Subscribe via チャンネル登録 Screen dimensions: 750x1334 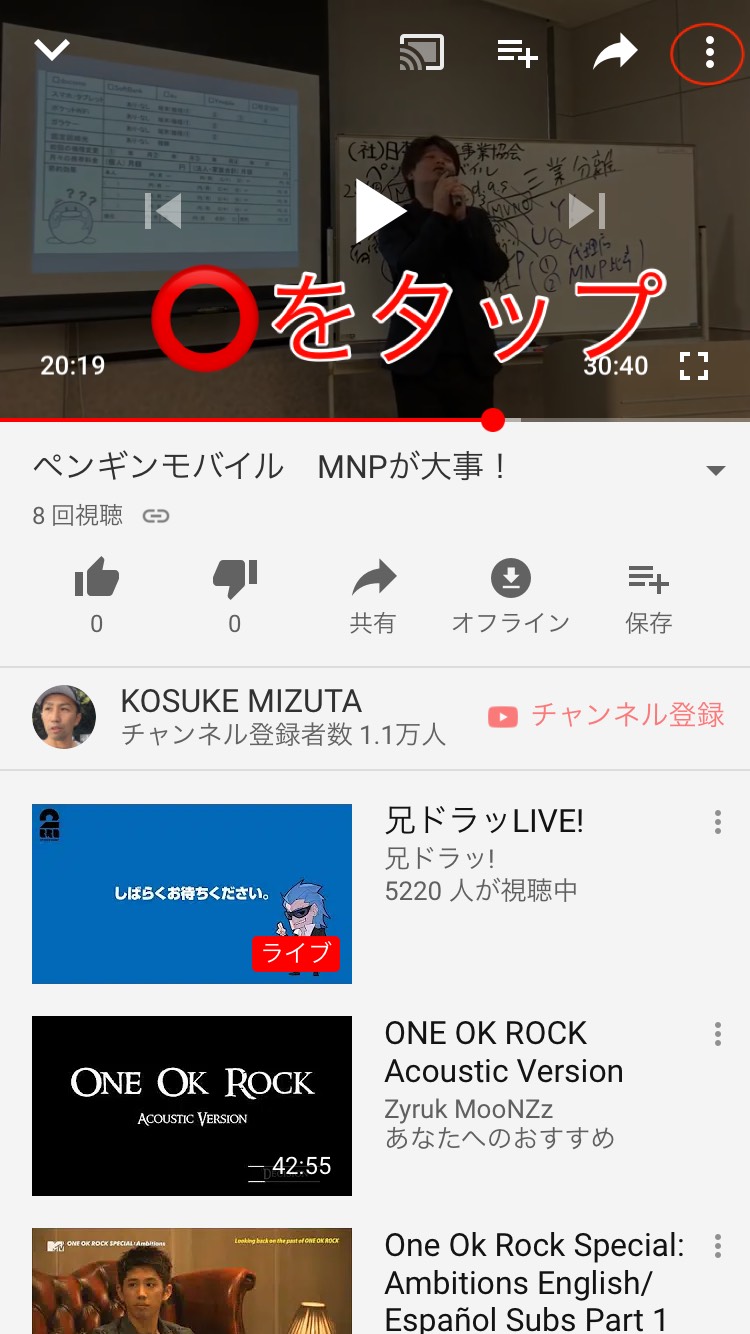(x=606, y=716)
